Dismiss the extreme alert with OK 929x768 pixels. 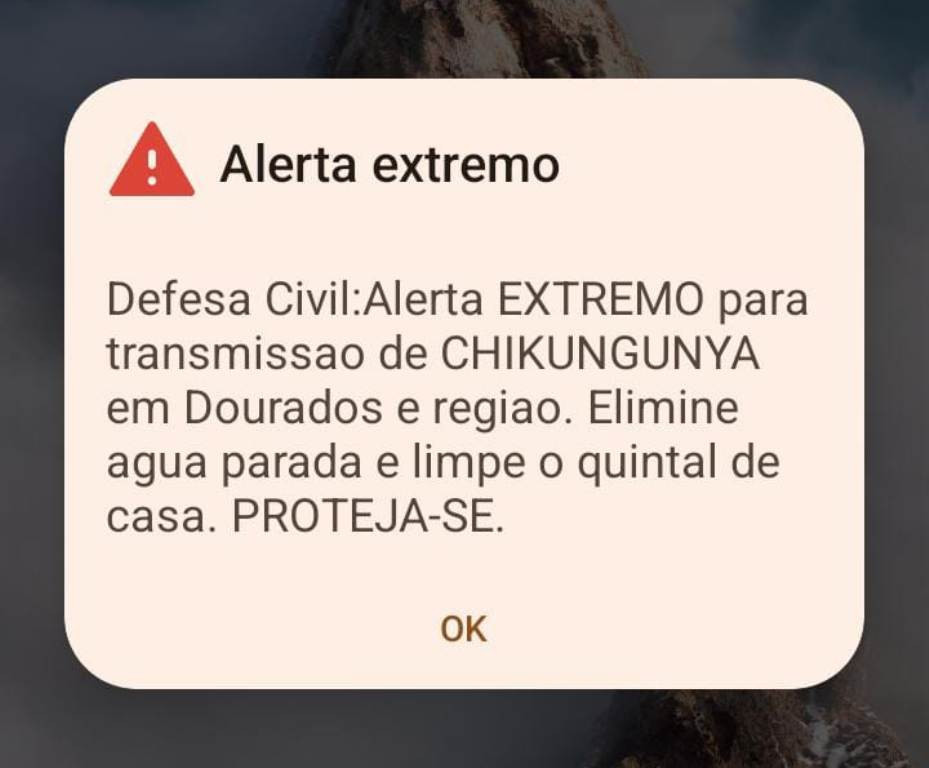(x=464, y=629)
